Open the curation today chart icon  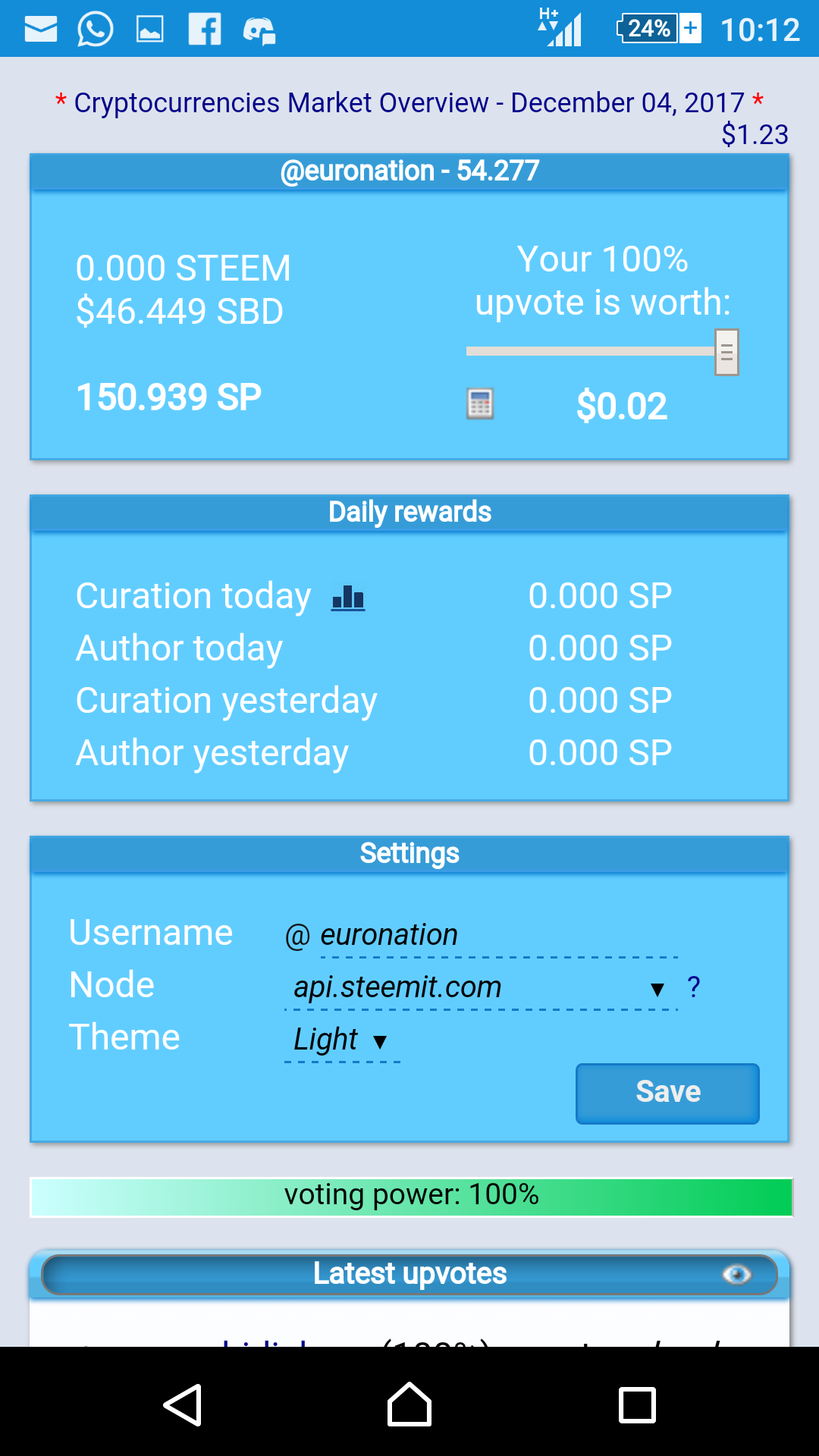tap(348, 598)
